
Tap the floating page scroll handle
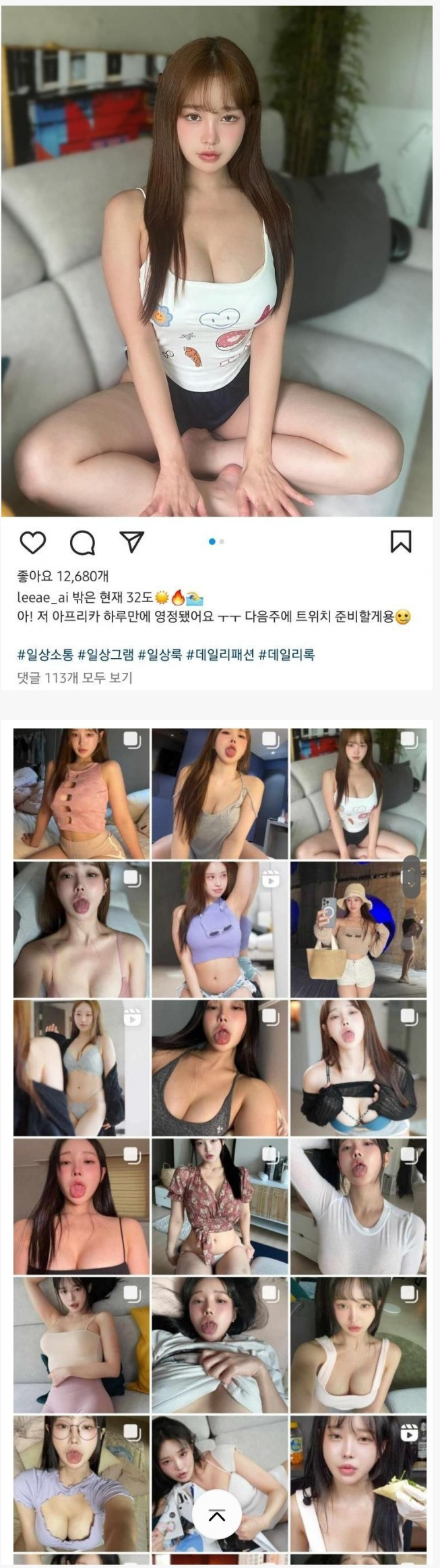point(411,877)
